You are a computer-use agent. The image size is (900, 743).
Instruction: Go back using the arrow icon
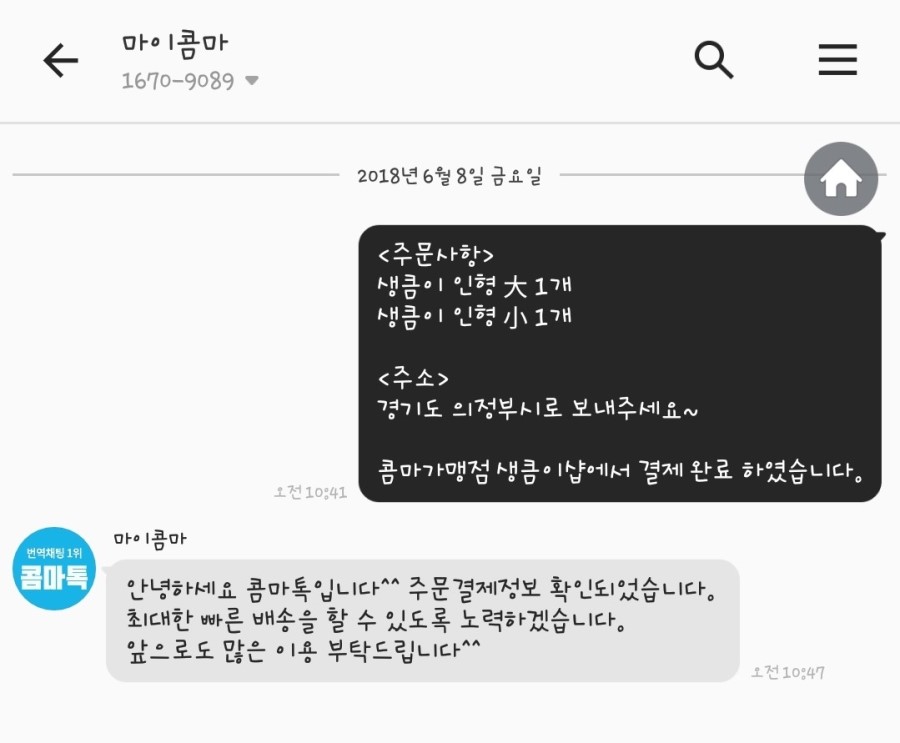(x=60, y=61)
